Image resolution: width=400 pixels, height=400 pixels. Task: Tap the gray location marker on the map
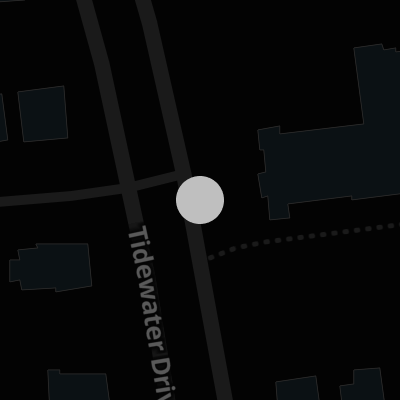click(x=200, y=200)
